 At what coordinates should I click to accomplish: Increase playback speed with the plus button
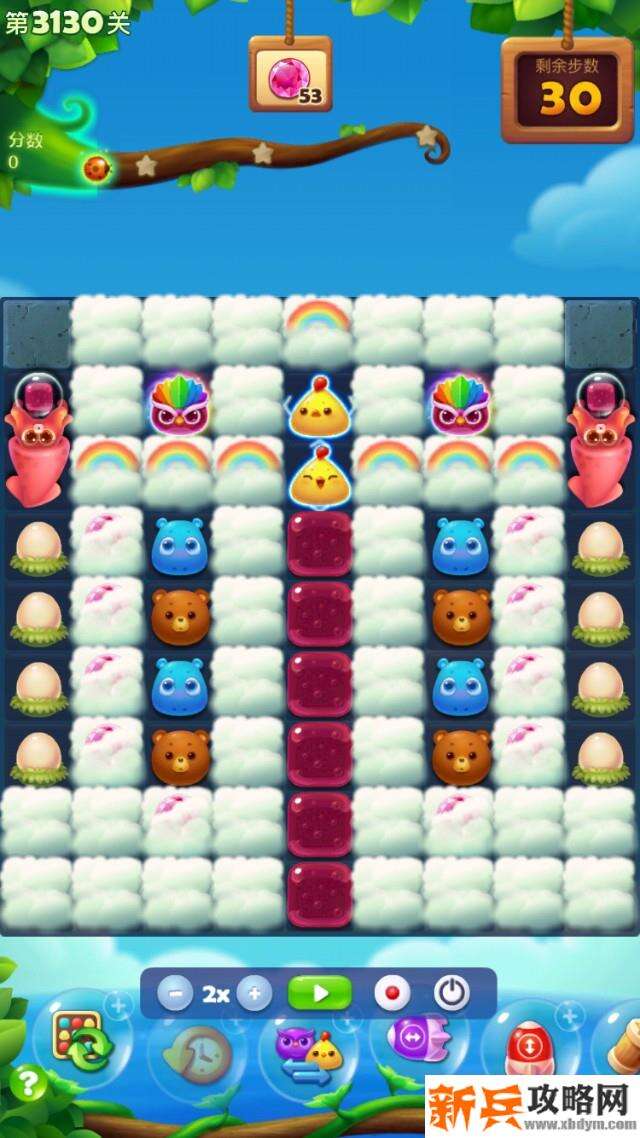[254, 993]
